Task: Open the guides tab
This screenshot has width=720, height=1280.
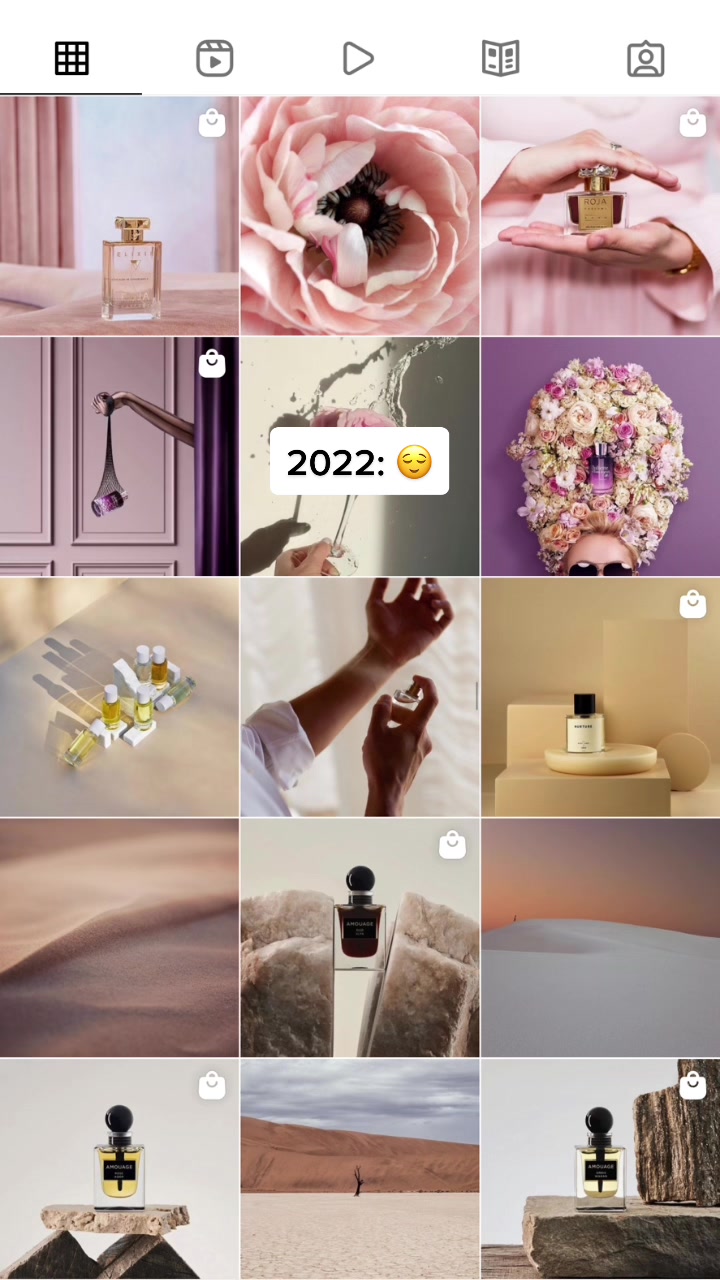Action: pos(501,59)
